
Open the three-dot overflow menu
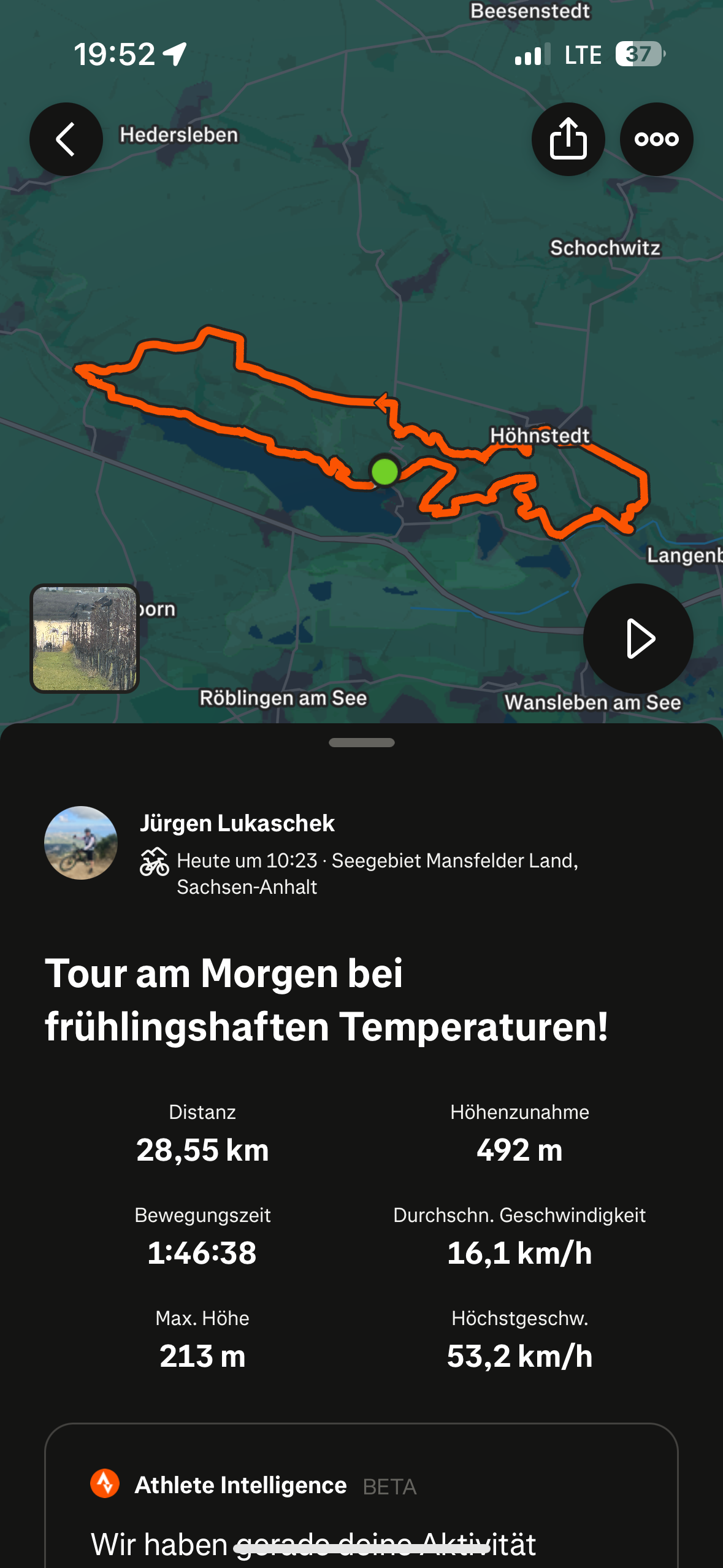click(656, 139)
